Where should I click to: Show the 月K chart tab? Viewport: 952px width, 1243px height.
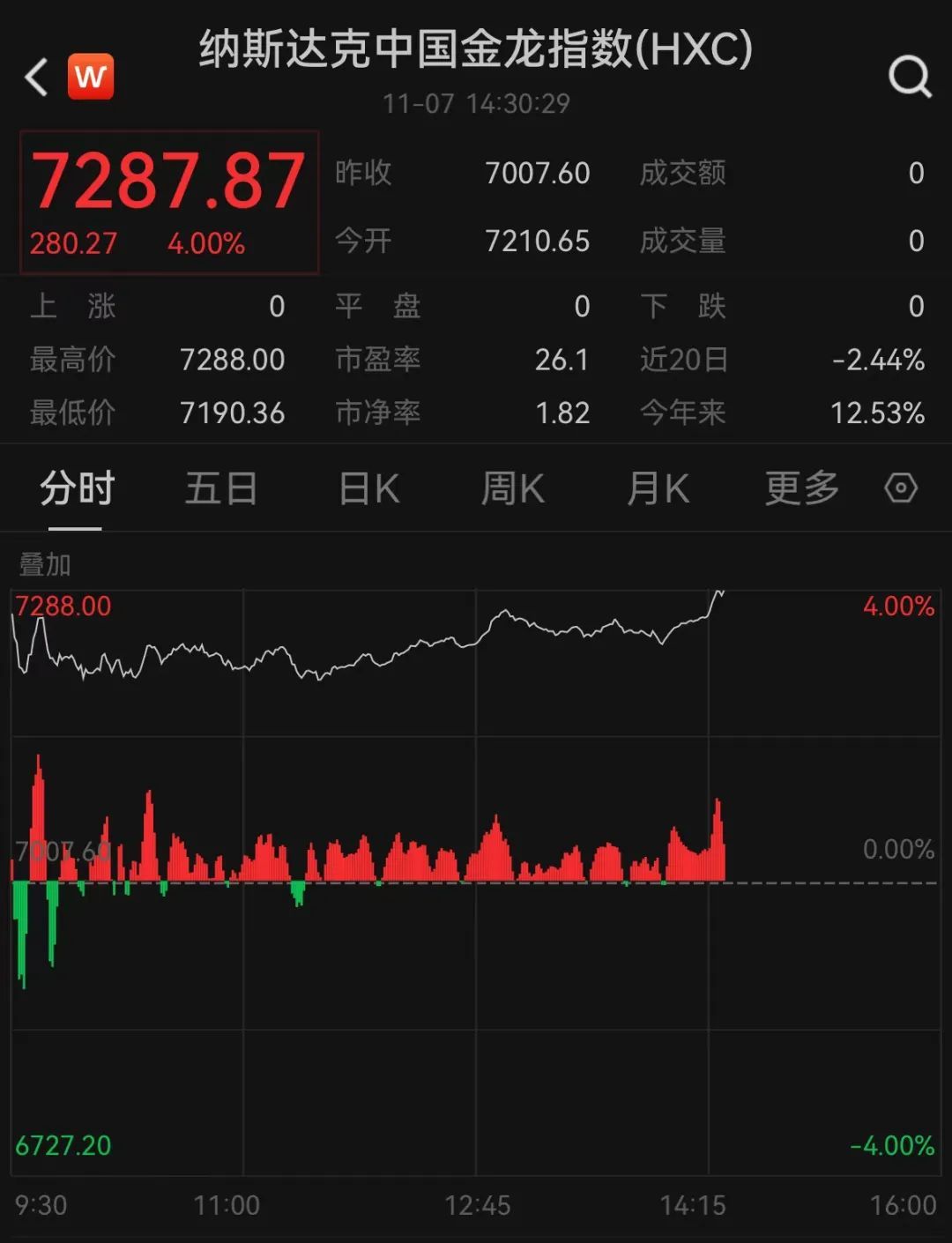pyautogui.click(x=658, y=488)
